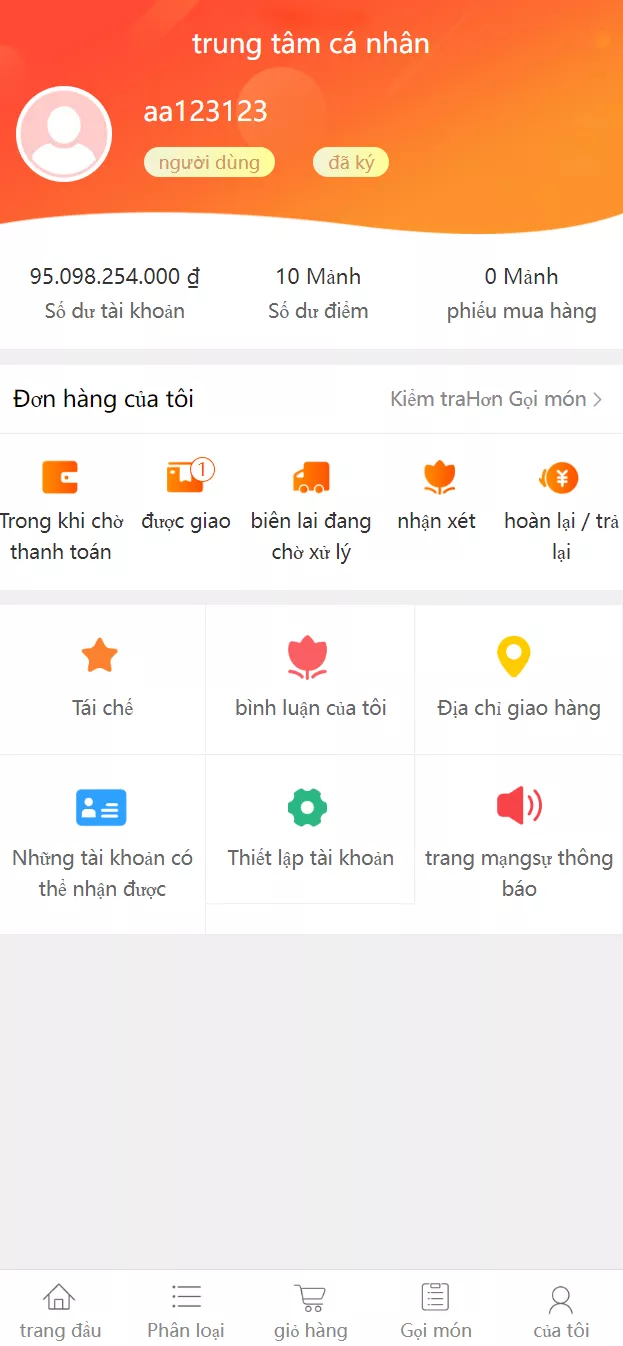The image size is (623, 1346).
Task: Open "Kiểm traHơn Gọi món" orders link
Action: 496,399
